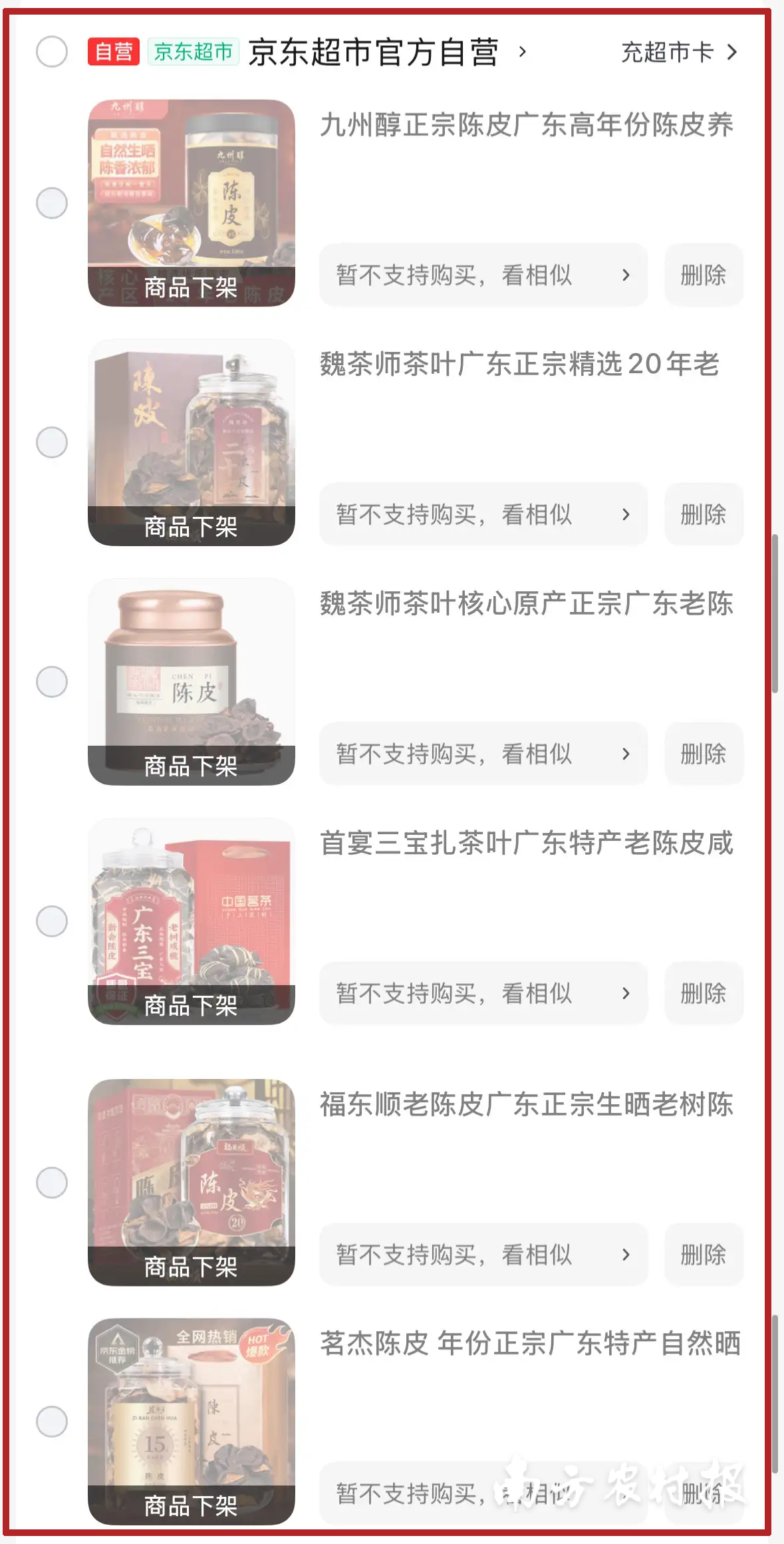Screen dimensions: 784x1544
Task: Select 茗杰陈皮 item checkbox
Action: pos(52,1422)
